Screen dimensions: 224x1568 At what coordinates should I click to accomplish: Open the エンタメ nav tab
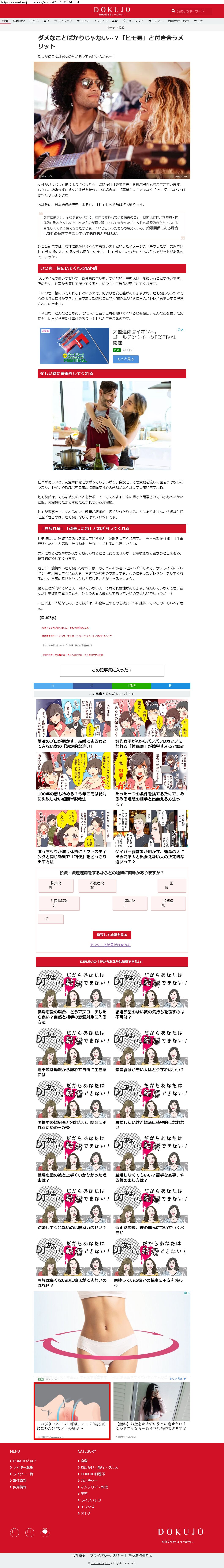point(83,21)
